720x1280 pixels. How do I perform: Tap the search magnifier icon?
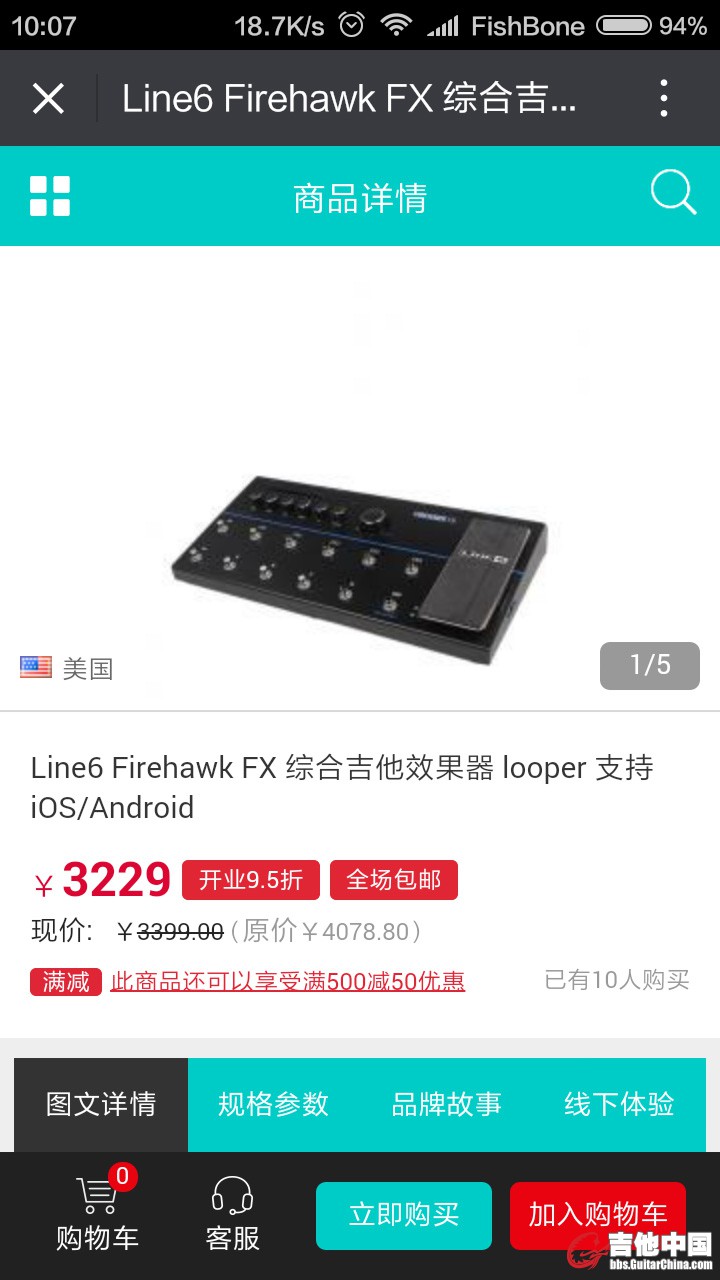[x=673, y=192]
